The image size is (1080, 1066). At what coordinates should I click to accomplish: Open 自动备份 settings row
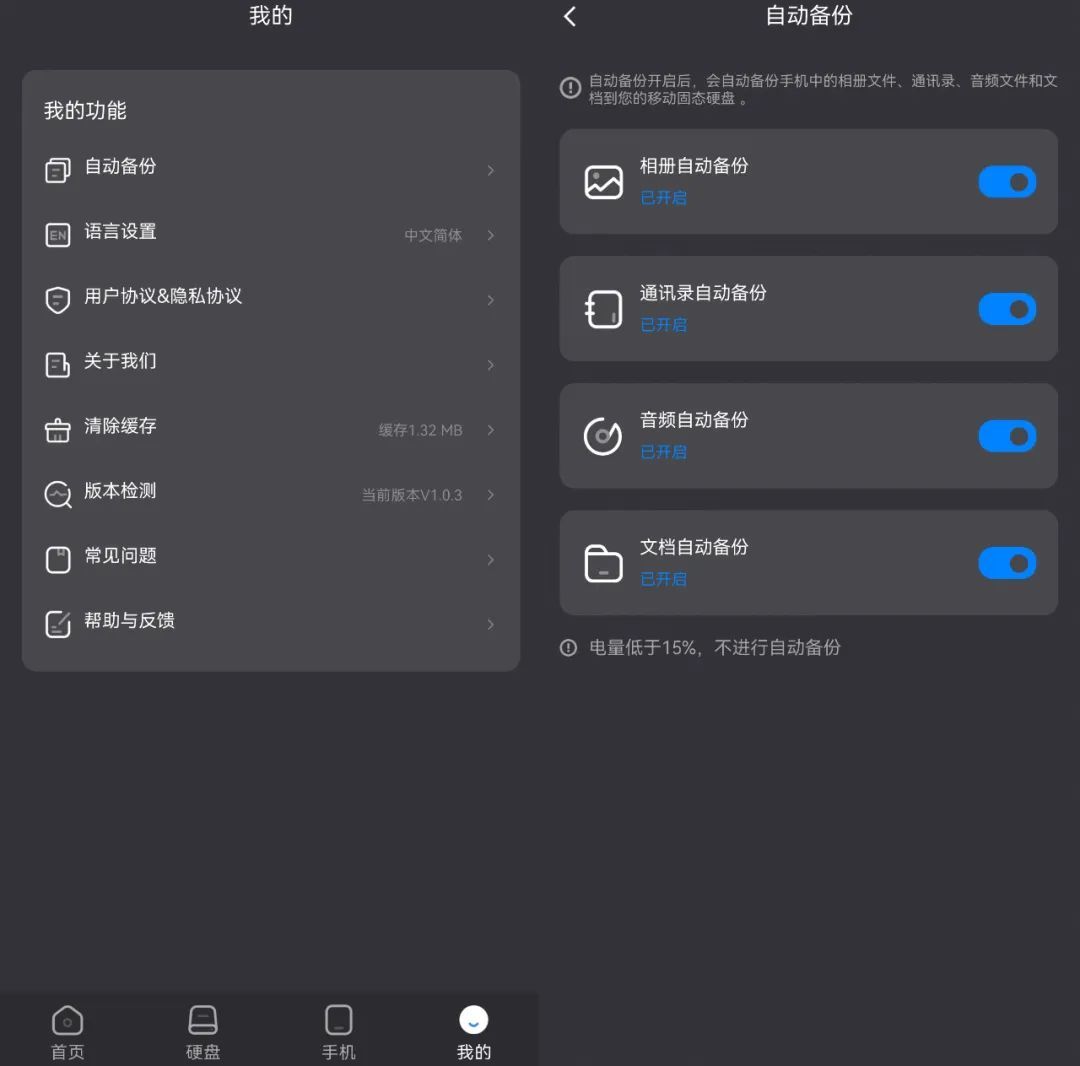coord(270,168)
